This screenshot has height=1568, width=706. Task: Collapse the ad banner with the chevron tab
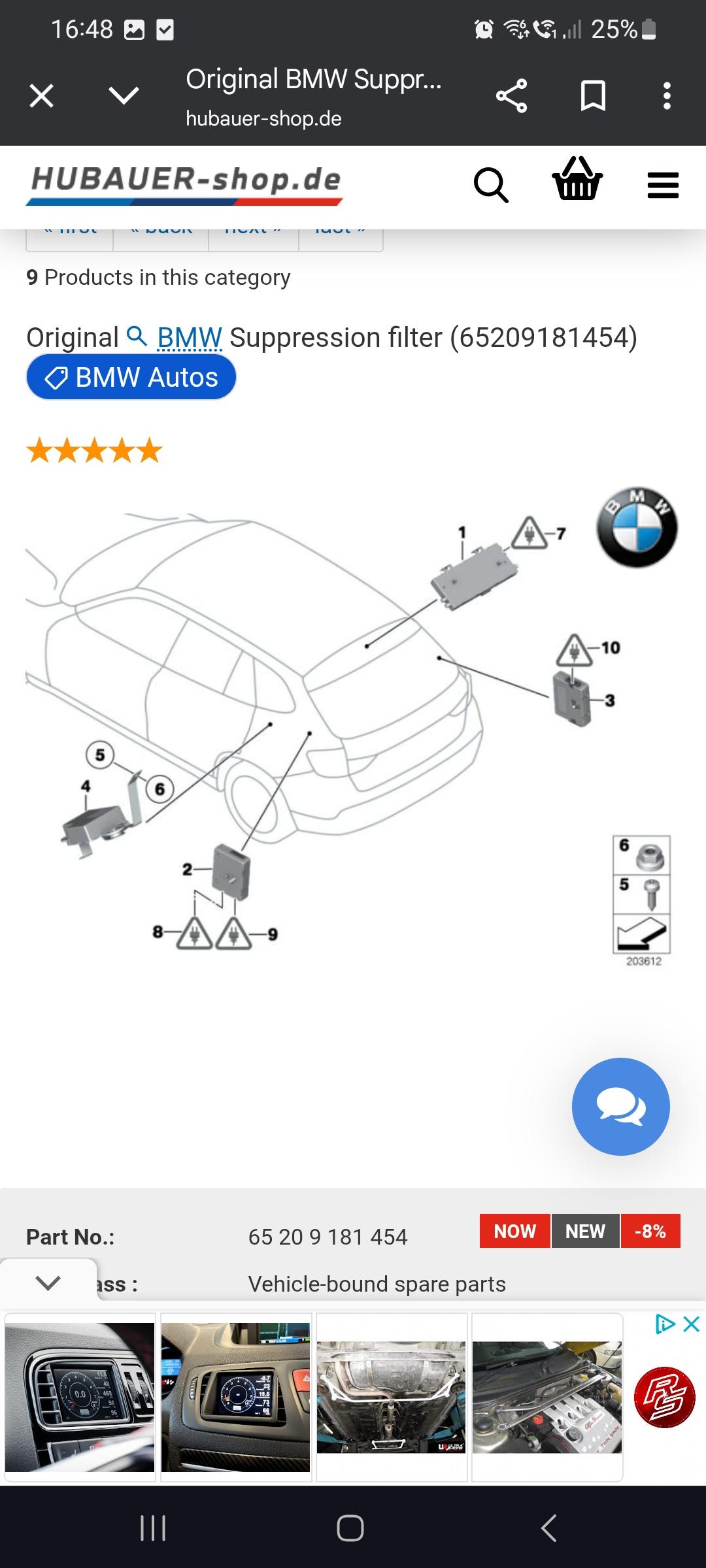coord(48,1282)
